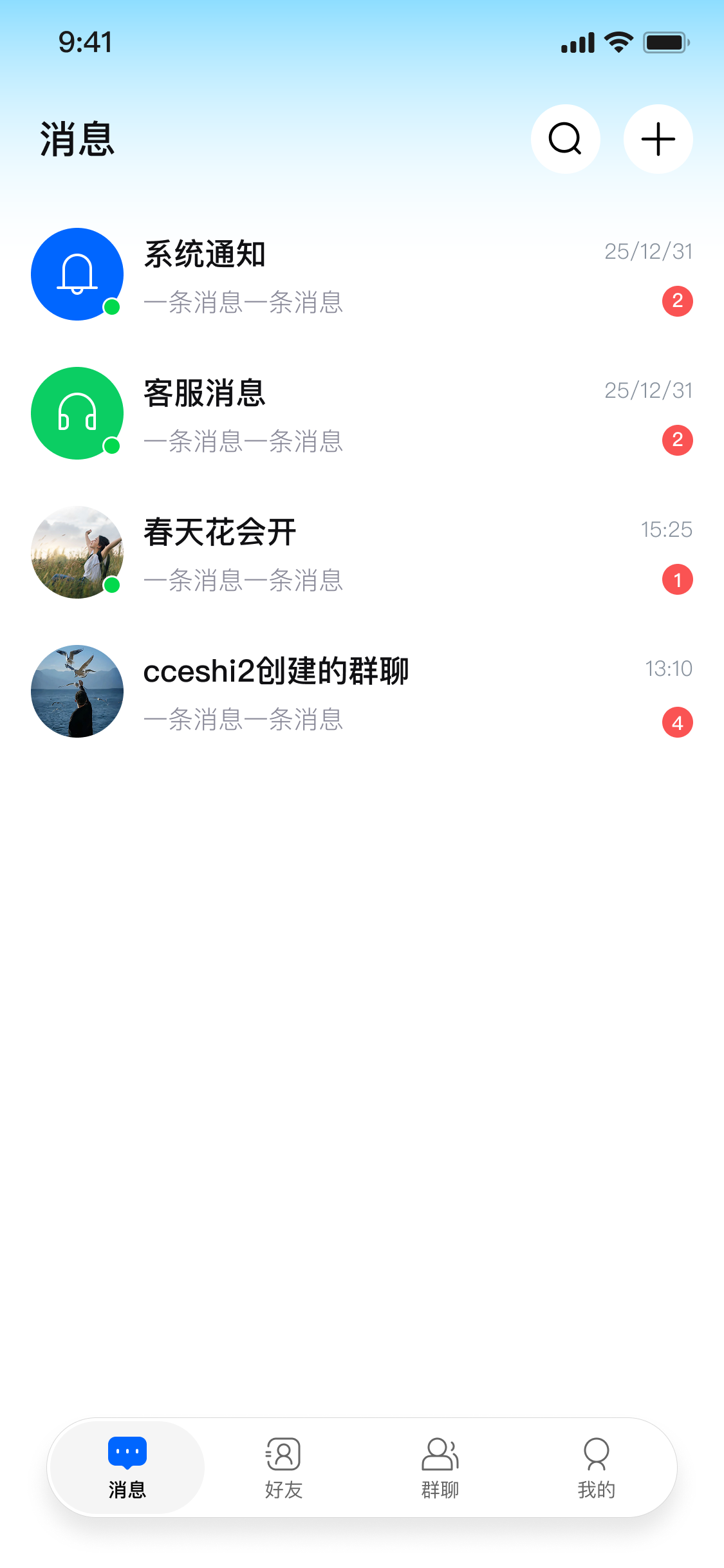Click the green headset customer service icon
The image size is (724, 1568).
77,413
